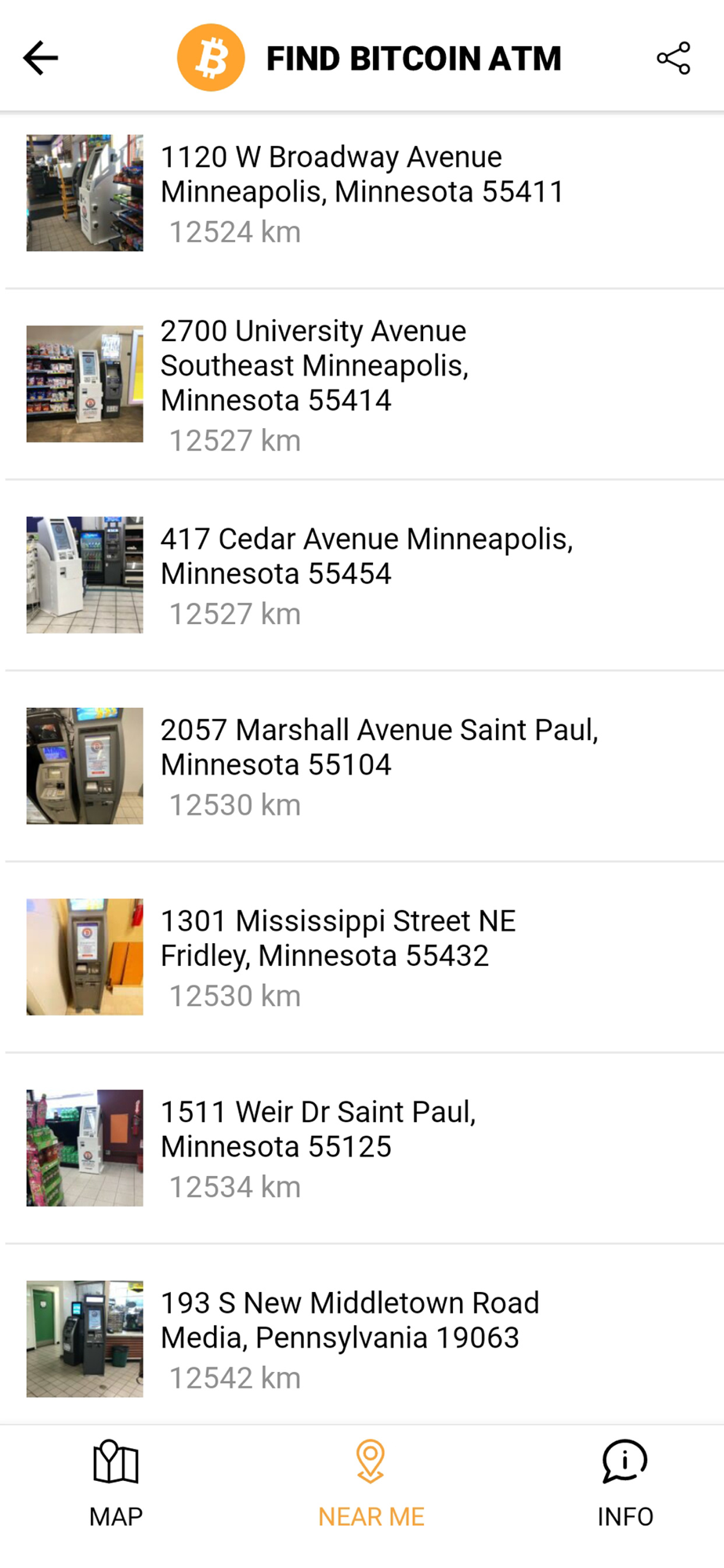
Task: Open the 1120 W Broadway Avenue ATM listing
Action: coord(362,193)
